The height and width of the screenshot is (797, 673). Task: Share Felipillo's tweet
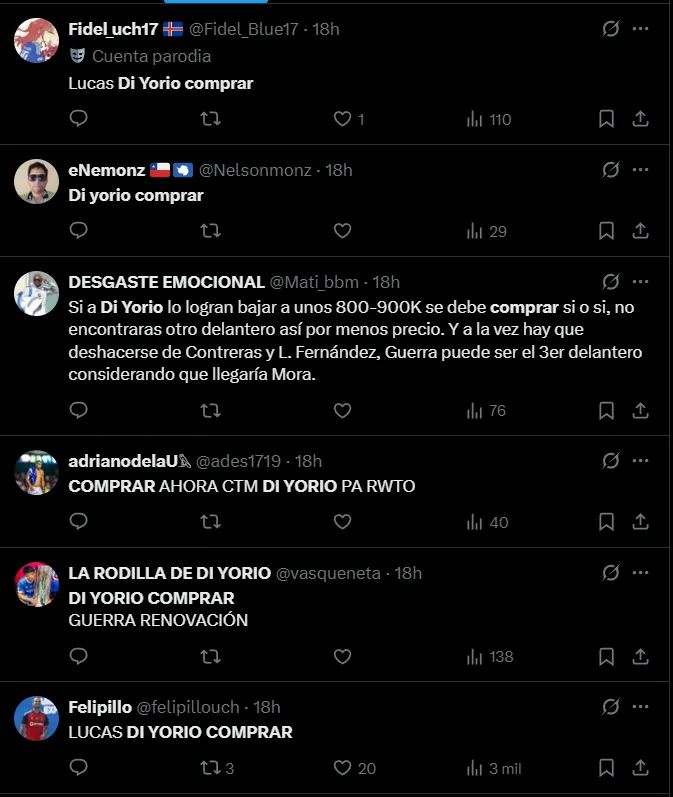tap(641, 768)
